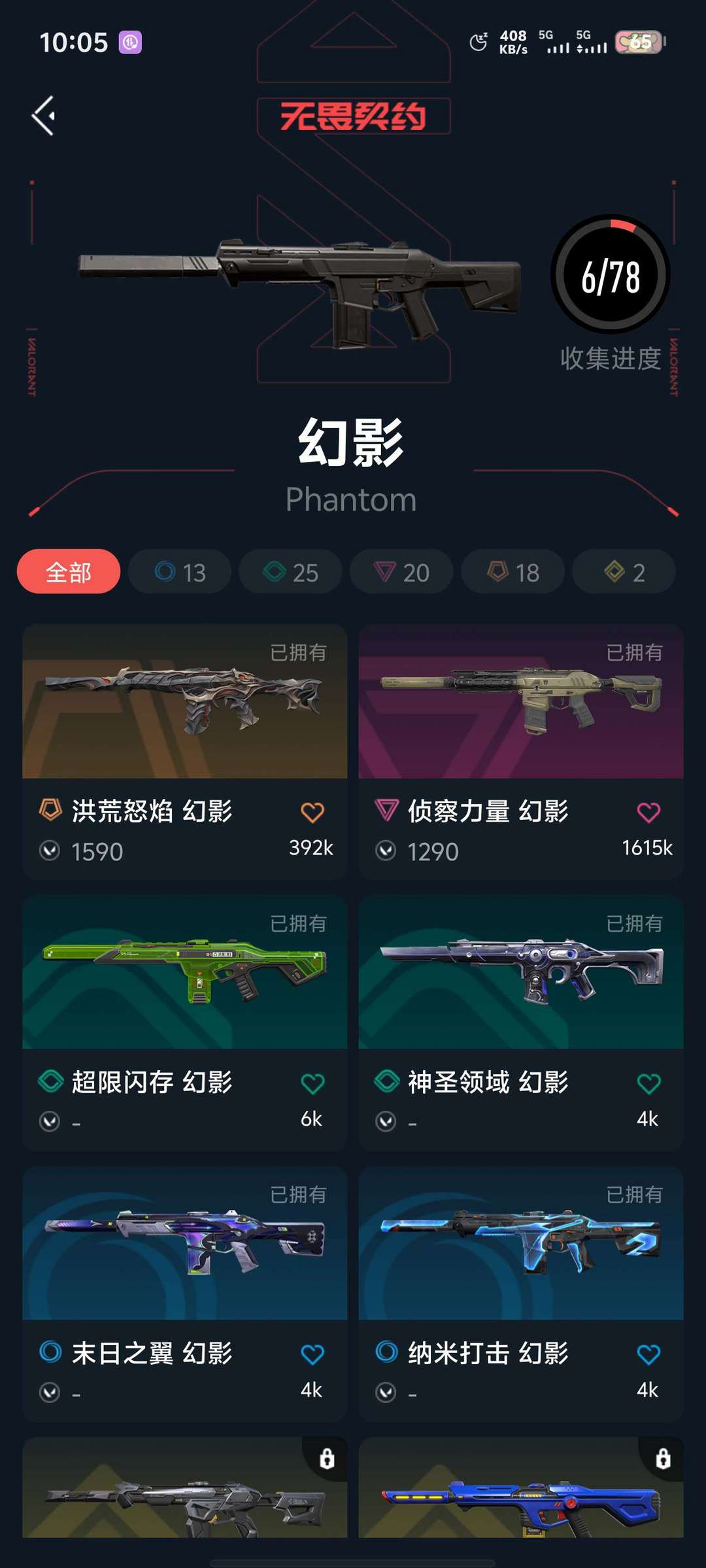Image resolution: width=706 pixels, height=1568 pixels.
Task: Like the 超限闪存 幻影 skin
Action: click(312, 1083)
